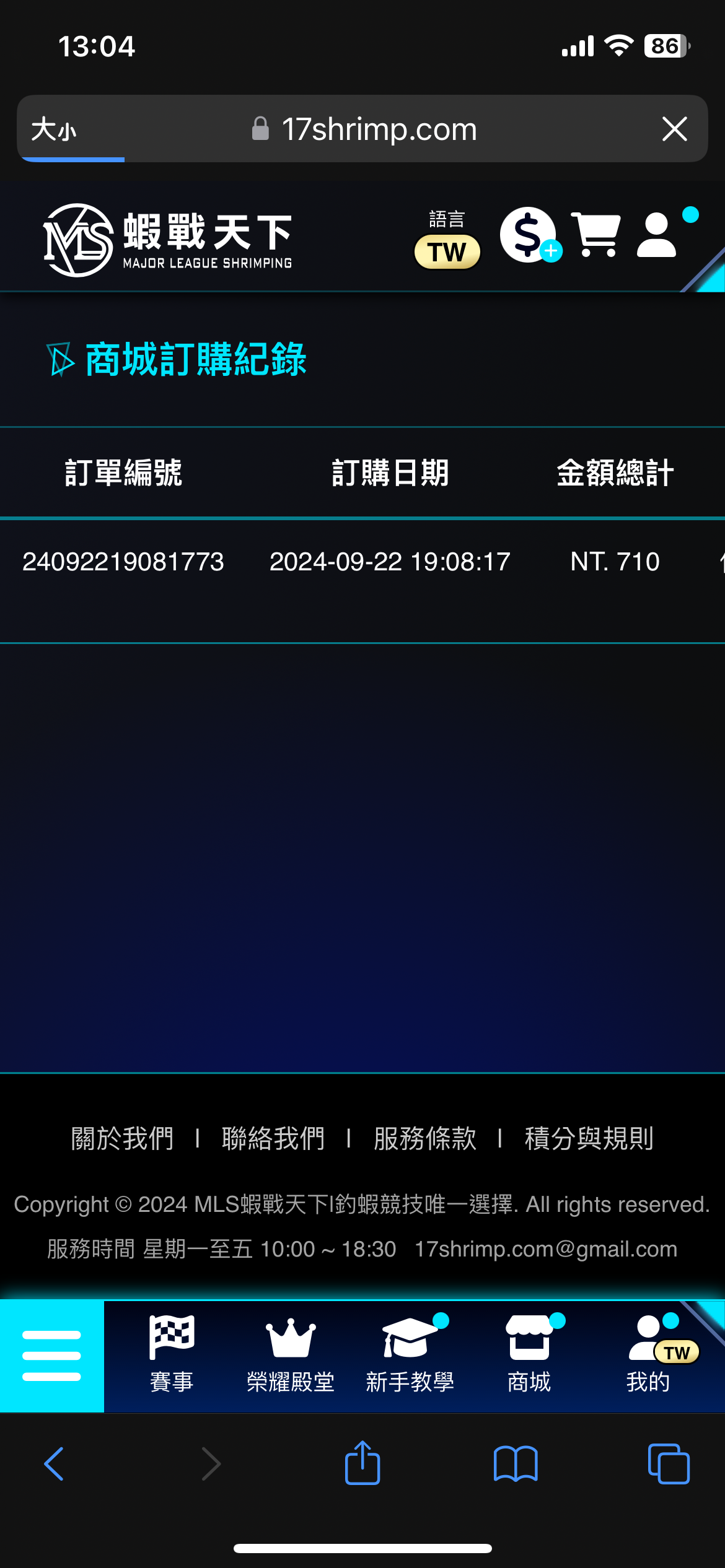Open the 大小 text size menu
This screenshot has width=725, height=1568.
click(x=54, y=129)
